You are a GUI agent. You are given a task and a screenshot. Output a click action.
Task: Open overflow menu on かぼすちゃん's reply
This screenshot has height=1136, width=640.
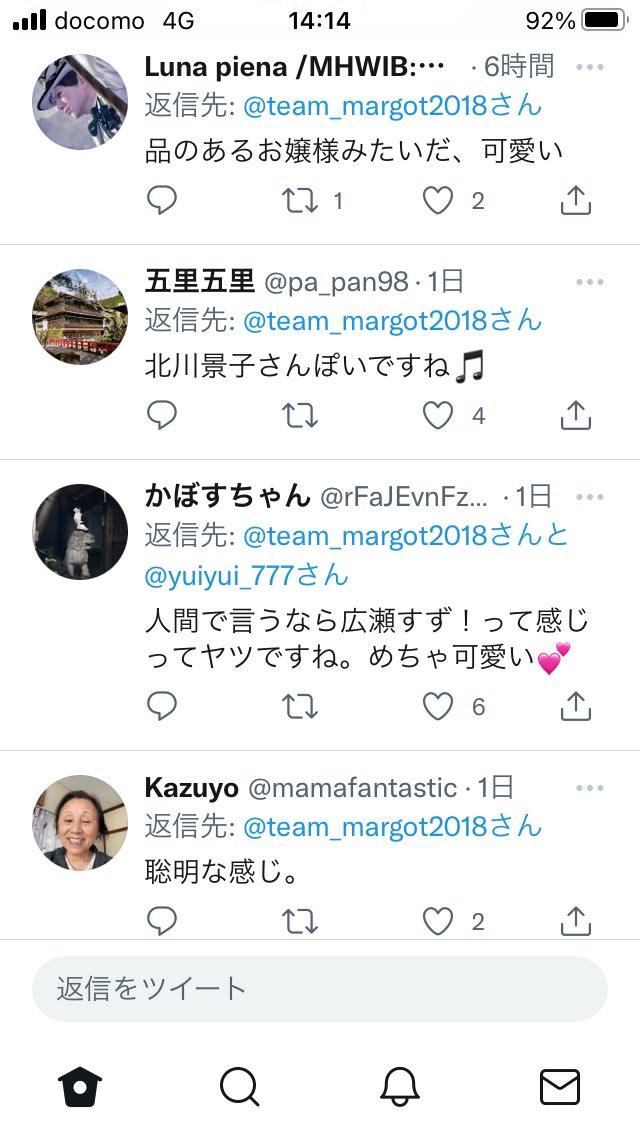[590, 497]
